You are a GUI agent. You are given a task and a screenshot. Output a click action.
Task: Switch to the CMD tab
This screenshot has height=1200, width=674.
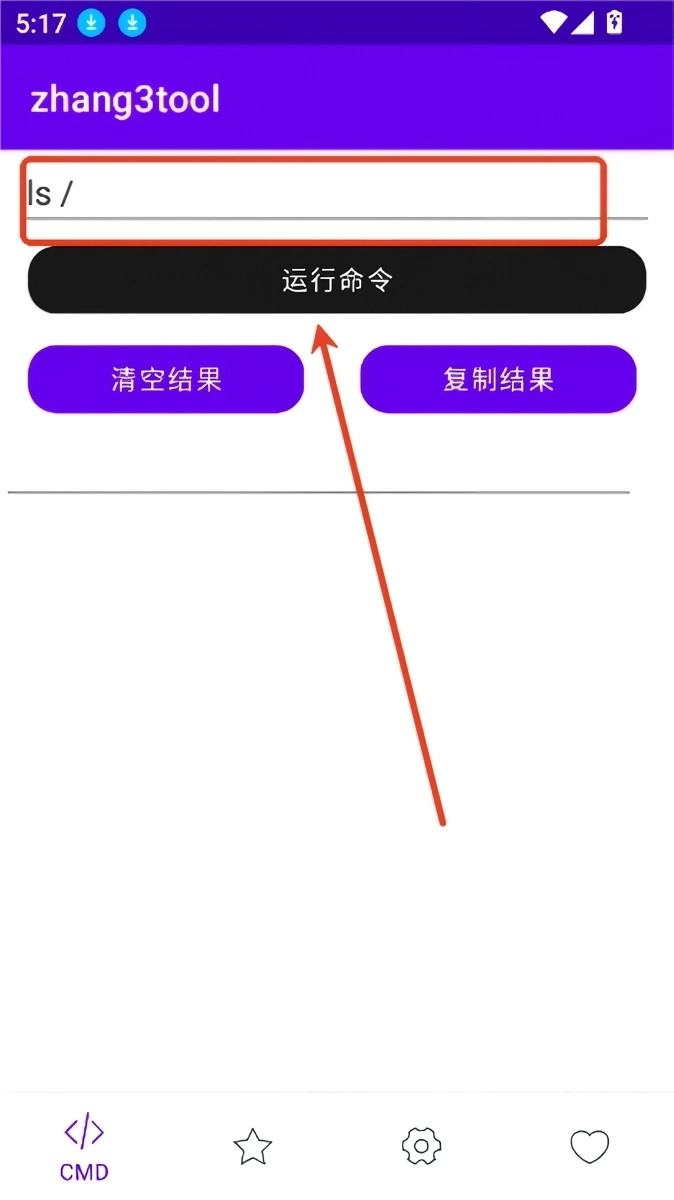tap(84, 1148)
